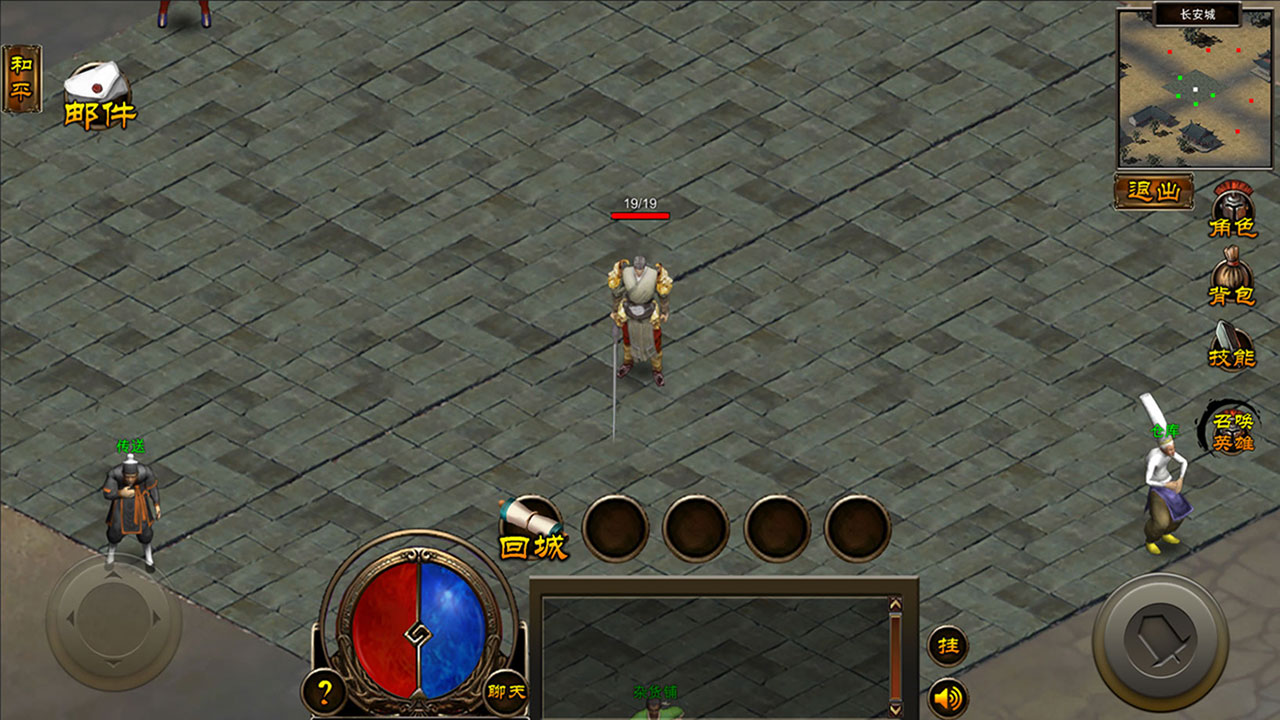Tap the chat window scroll-up arrow

(x=895, y=603)
